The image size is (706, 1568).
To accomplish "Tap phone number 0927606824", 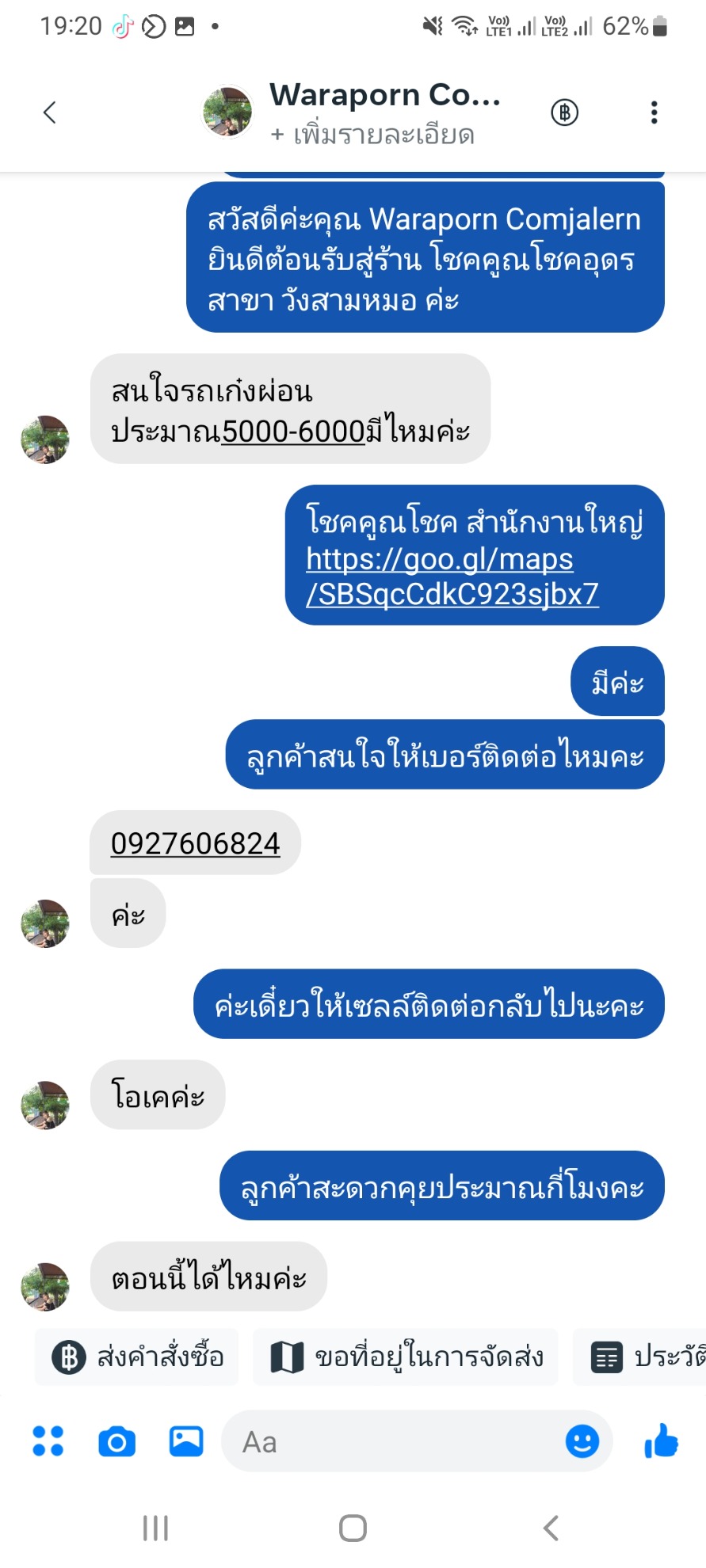I will coord(195,843).
